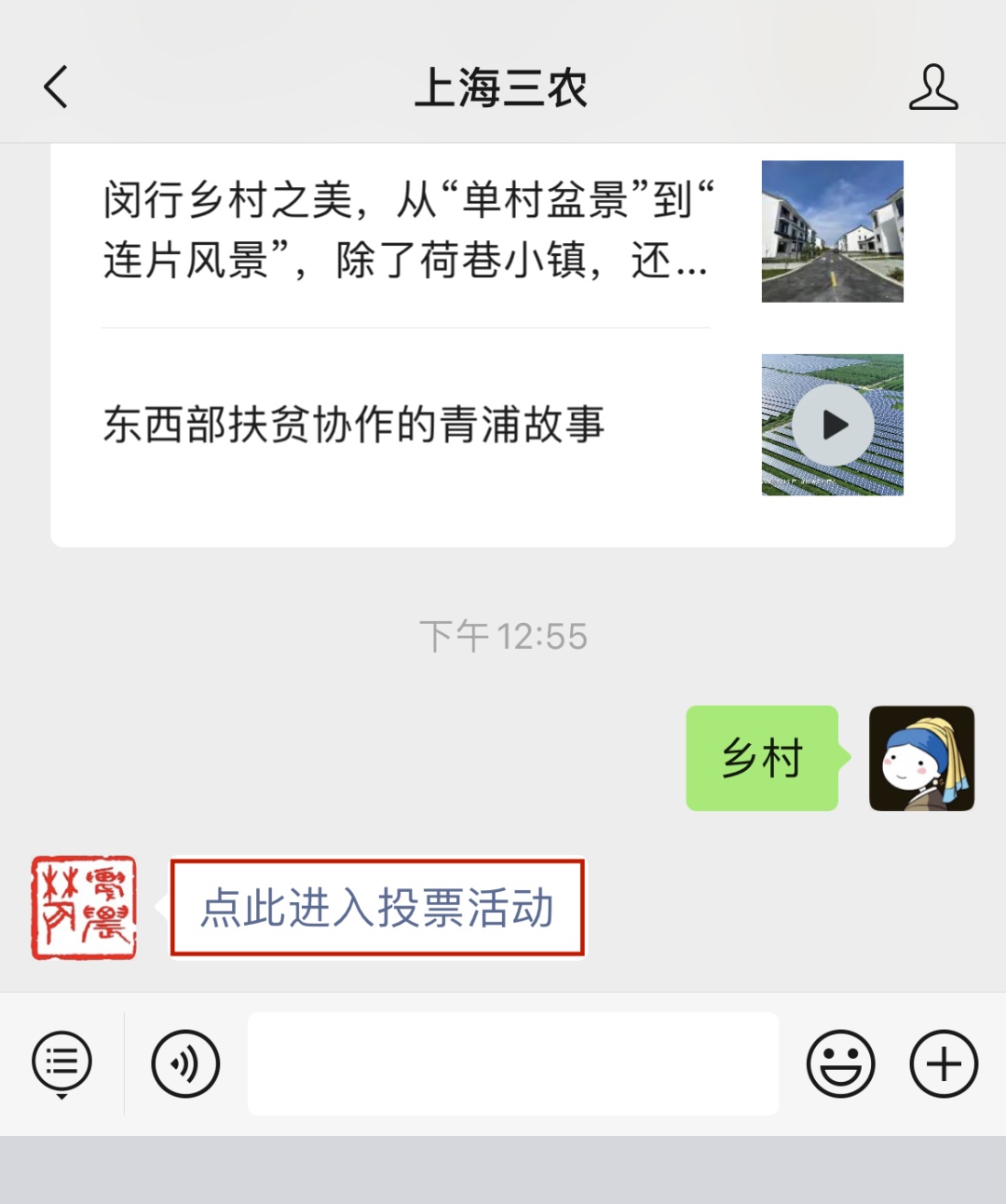Switch to the service menu list
Viewport: 1006px width, 1204px height.
pyautogui.click(x=62, y=1063)
